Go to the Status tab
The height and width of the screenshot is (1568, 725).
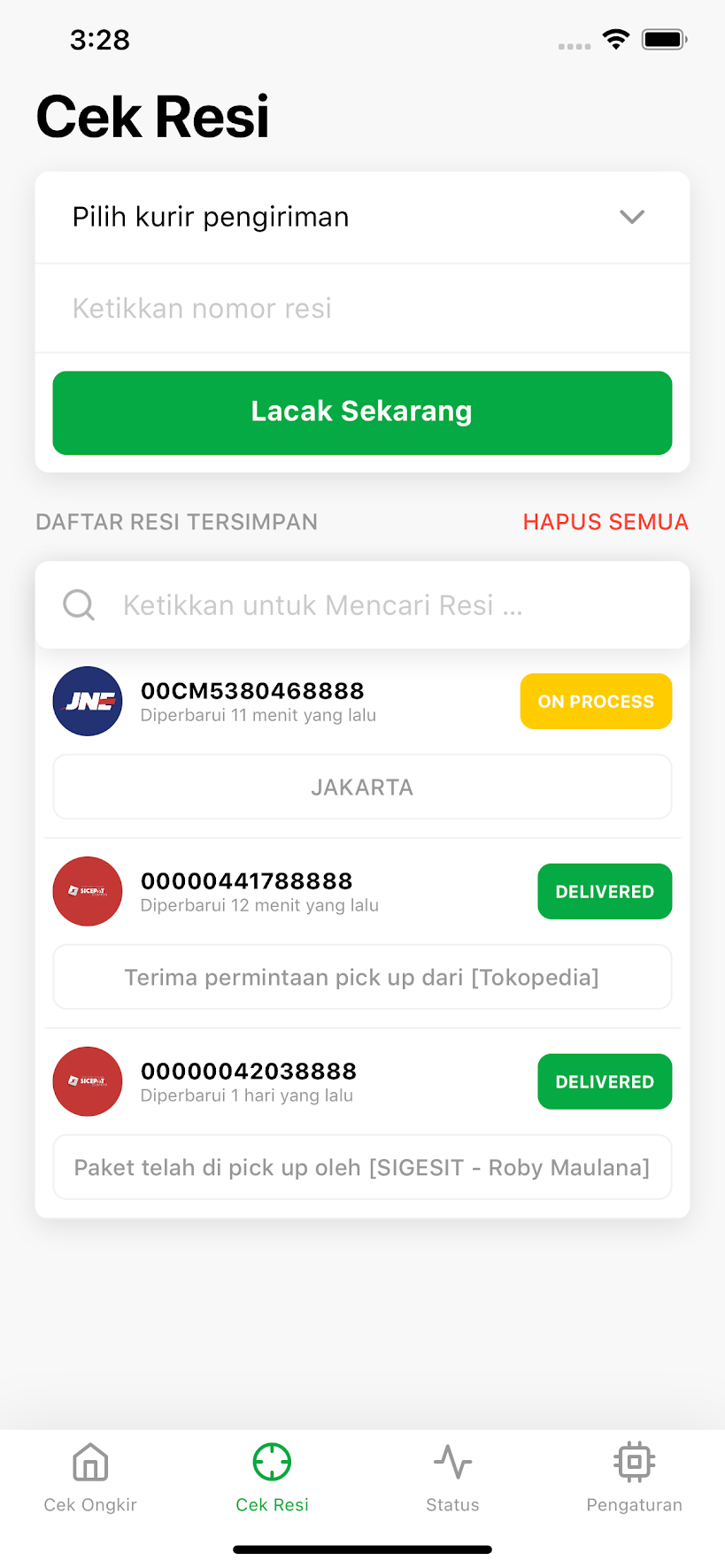452,1478
